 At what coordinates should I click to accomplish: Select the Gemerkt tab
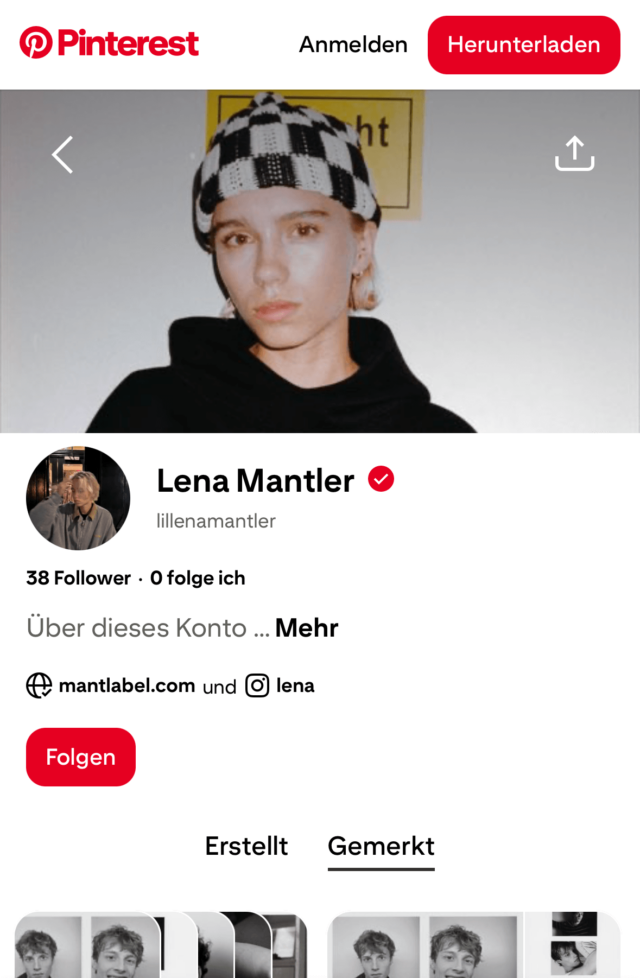pos(381,846)
